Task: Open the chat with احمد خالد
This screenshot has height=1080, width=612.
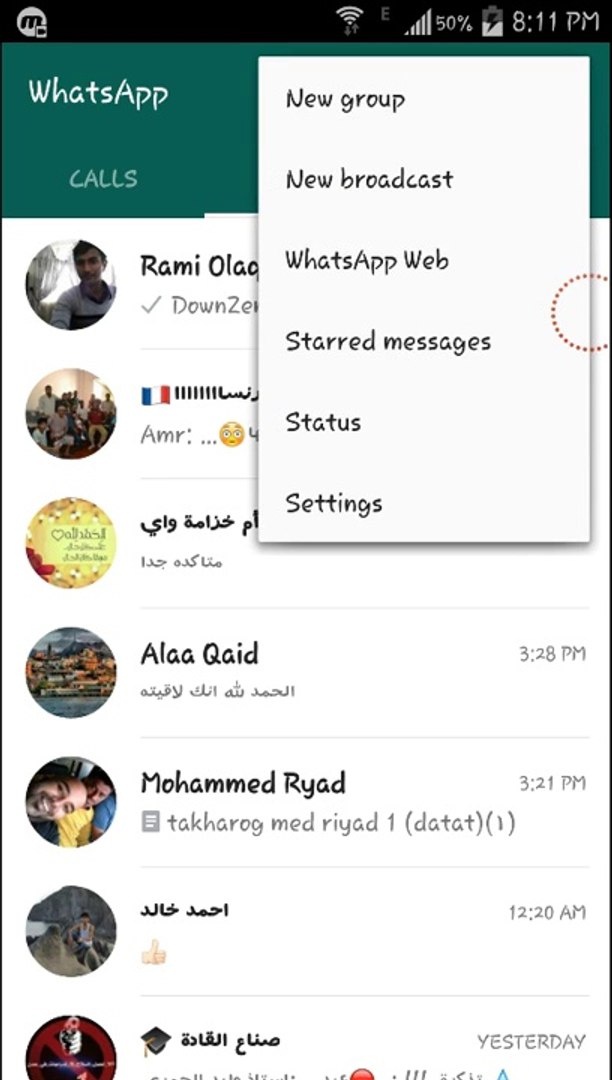Action: coord(360,930)
